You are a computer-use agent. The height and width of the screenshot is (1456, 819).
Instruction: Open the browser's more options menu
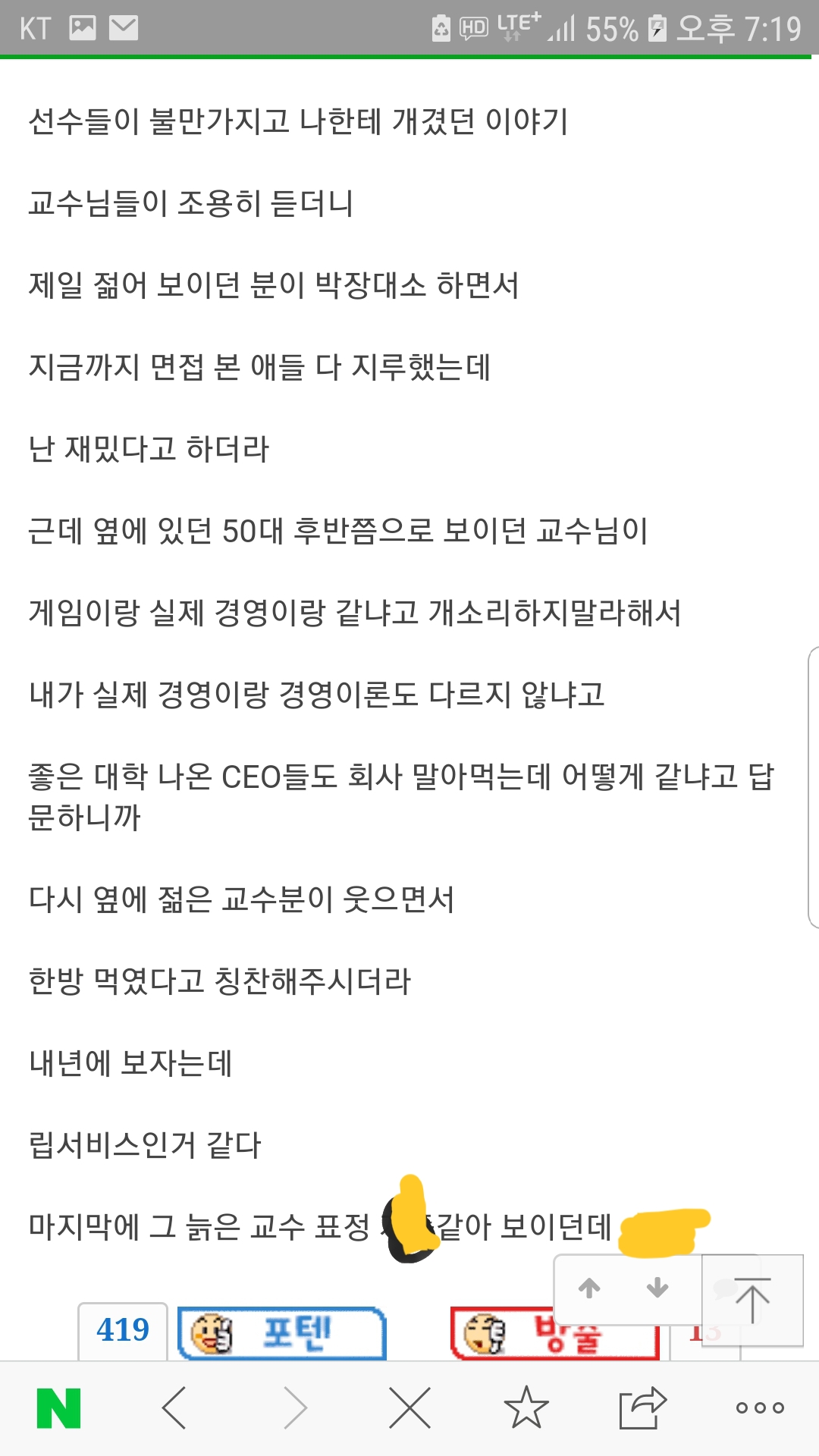pyautogui.click(x=760, y=1408)
